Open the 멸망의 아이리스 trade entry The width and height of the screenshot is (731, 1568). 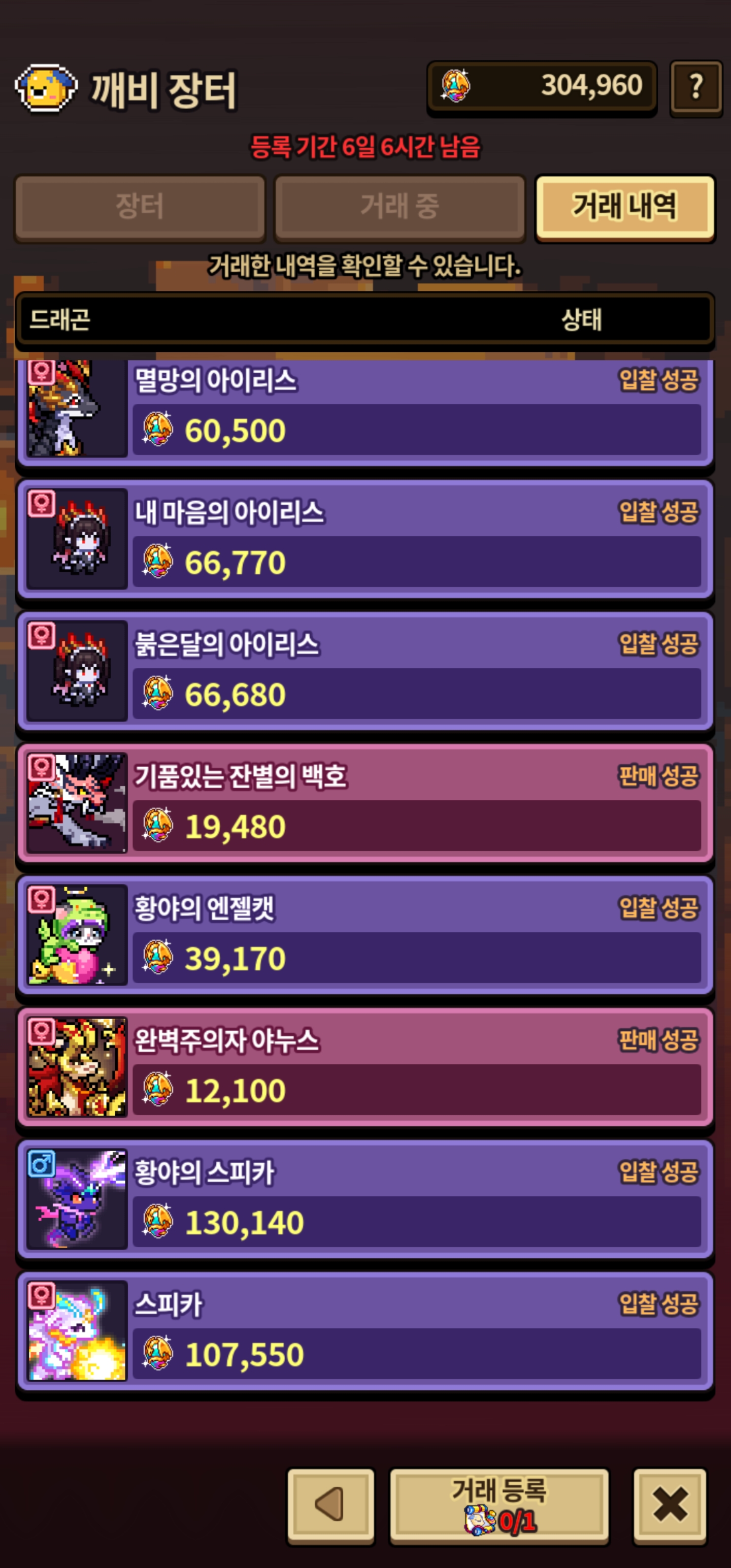(x=365, y=411)
